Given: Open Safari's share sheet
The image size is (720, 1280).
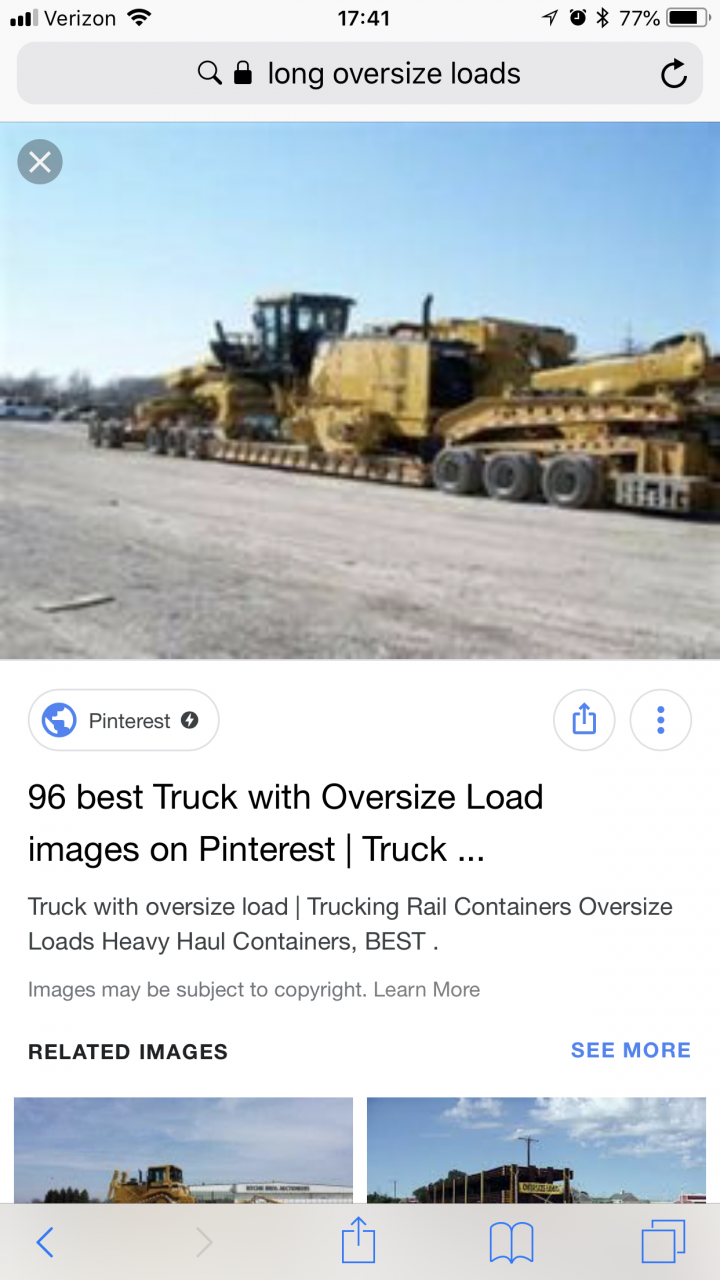Looking at the screenshot, I should [358, 1242].
